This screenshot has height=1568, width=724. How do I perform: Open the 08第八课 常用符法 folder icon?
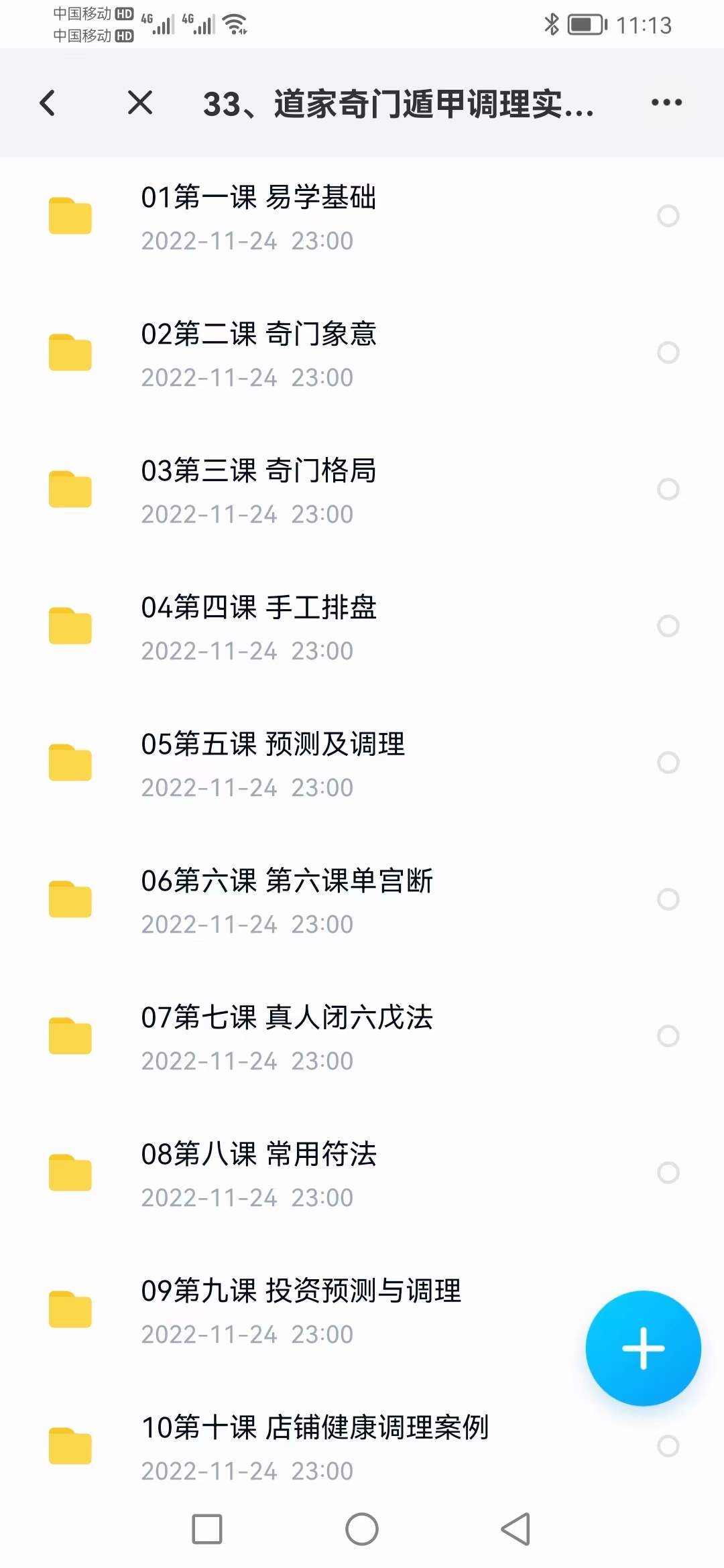(x=69, y=1173)
